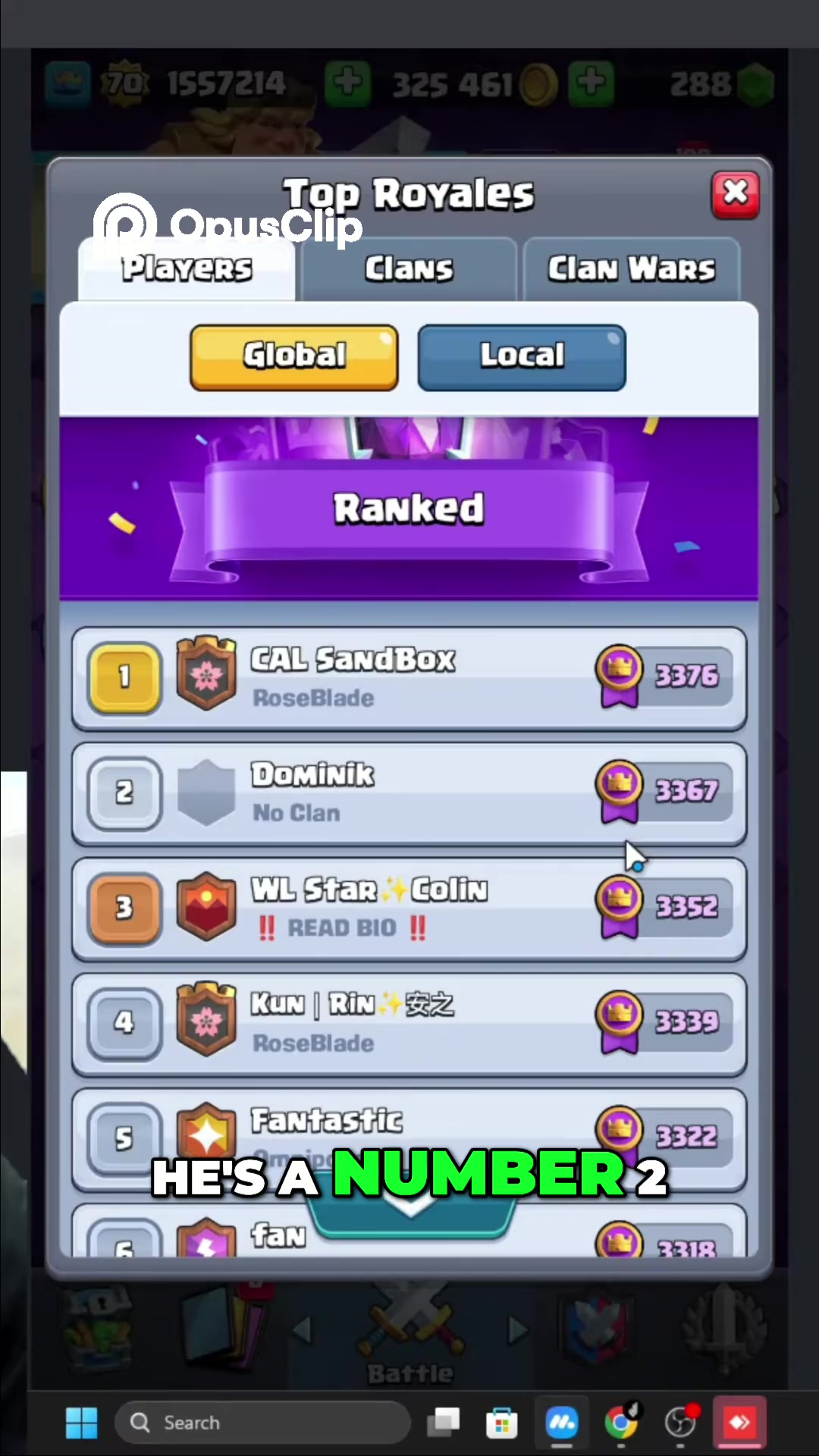
Task: Tap the Windows taskbar Search box
Action: pos(262,1423)
